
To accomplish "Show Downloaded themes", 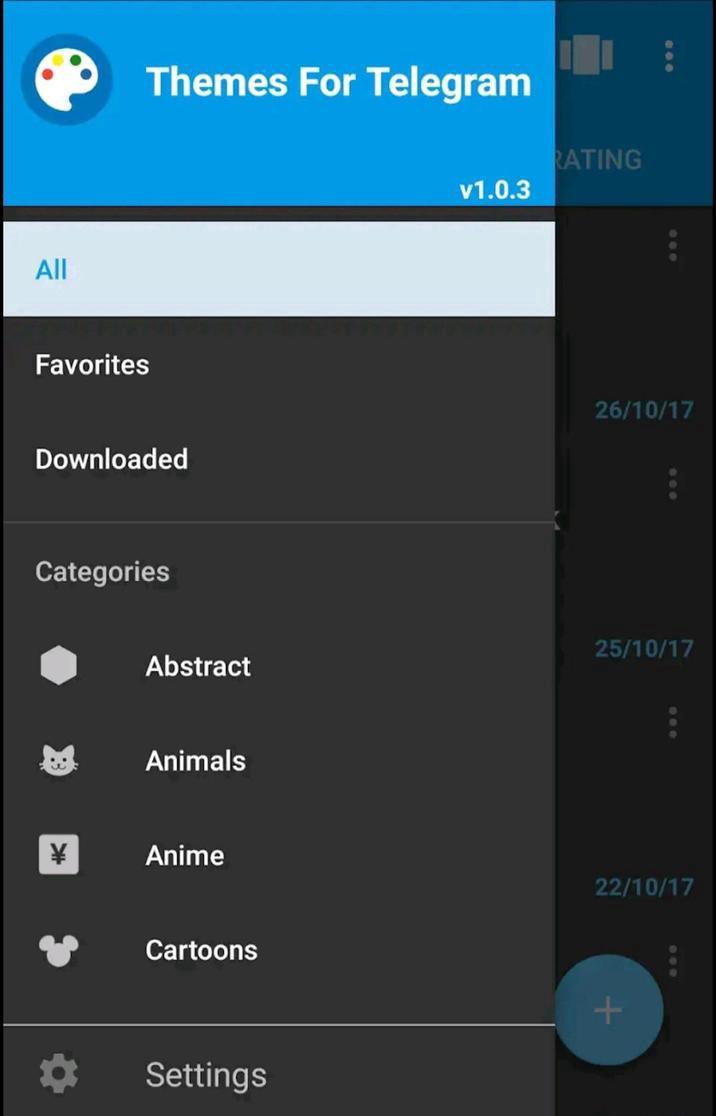I will point(278,459).
